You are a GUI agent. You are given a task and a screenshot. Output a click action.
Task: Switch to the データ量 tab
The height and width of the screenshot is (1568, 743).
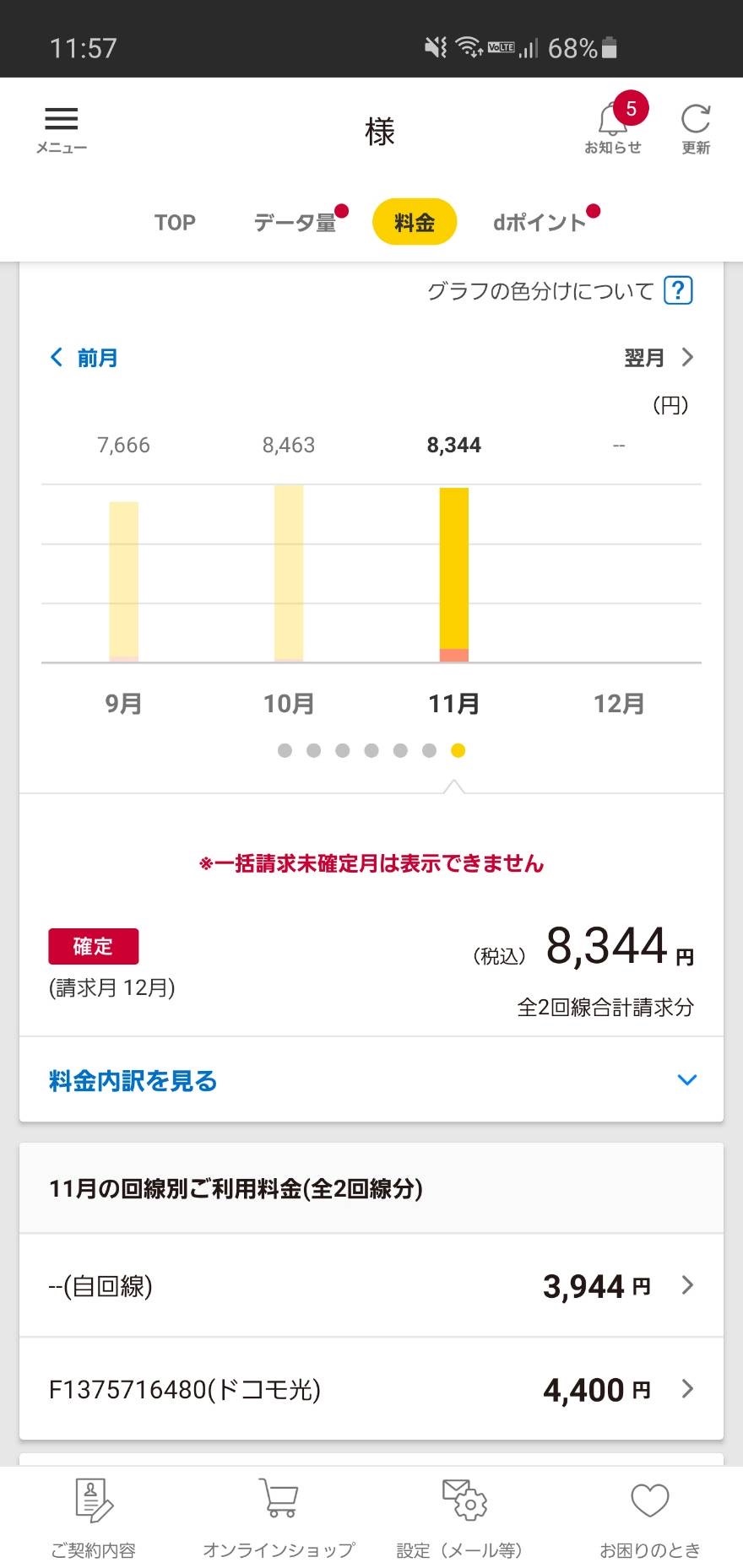tap(296, 222)
